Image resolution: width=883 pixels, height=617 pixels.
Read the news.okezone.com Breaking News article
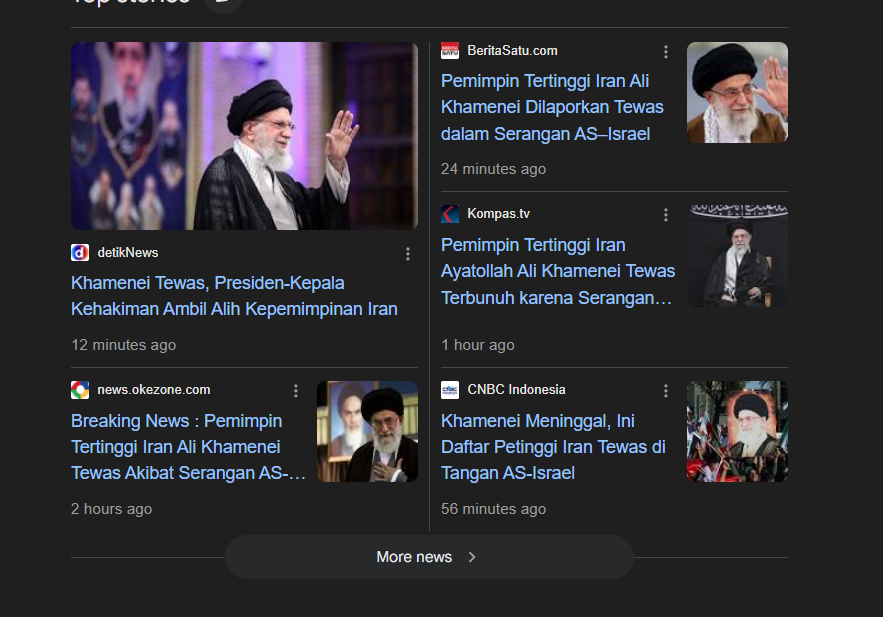click(189, 447)
